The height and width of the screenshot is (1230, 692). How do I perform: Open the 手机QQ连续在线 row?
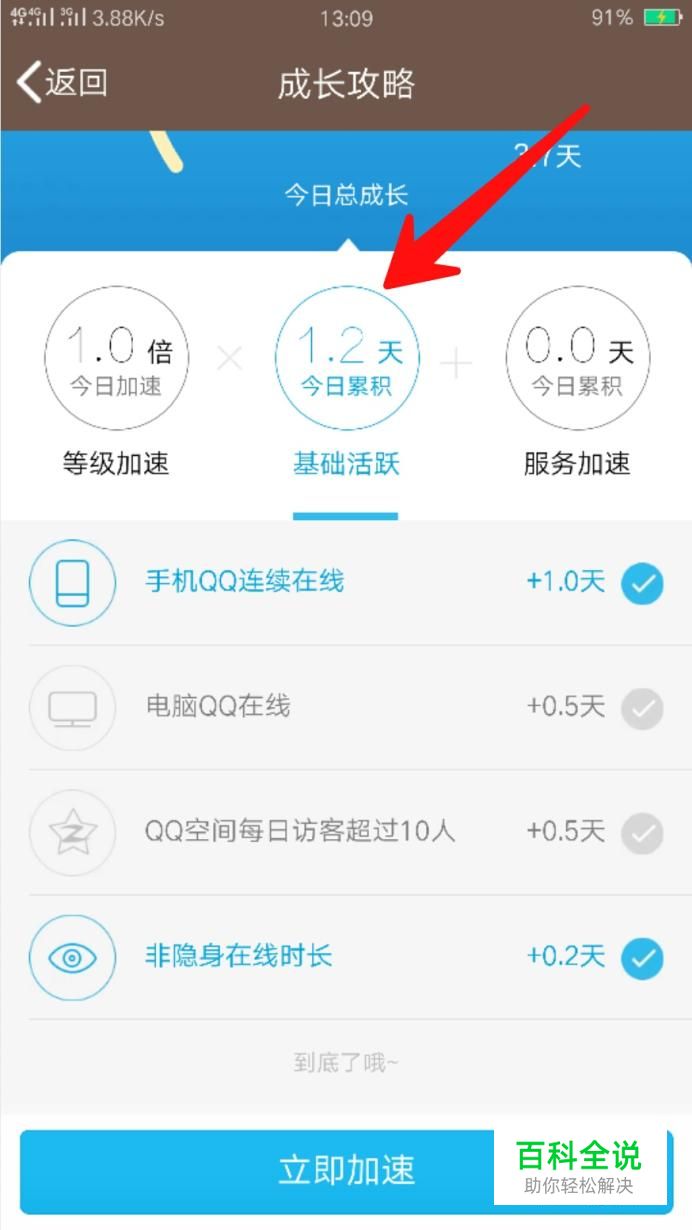tap(346, 583)
